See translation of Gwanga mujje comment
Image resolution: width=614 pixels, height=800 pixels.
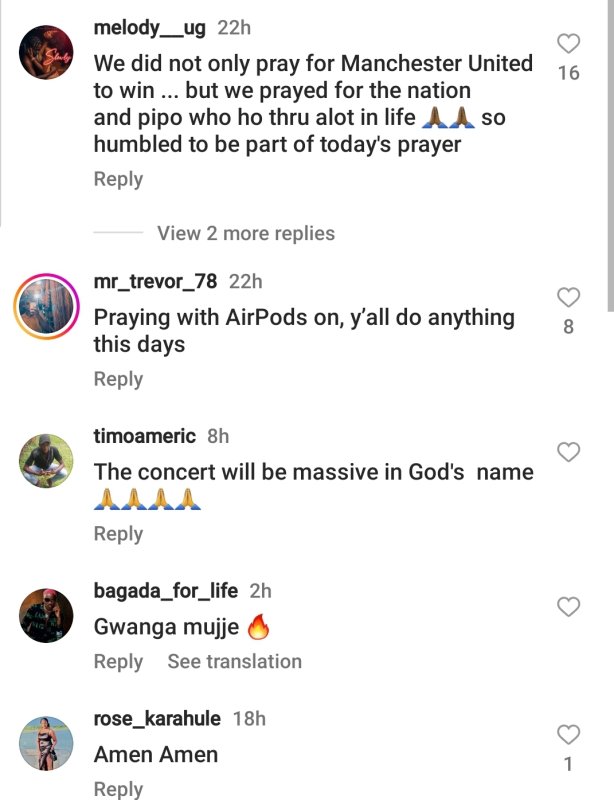(x=234, y=661)
